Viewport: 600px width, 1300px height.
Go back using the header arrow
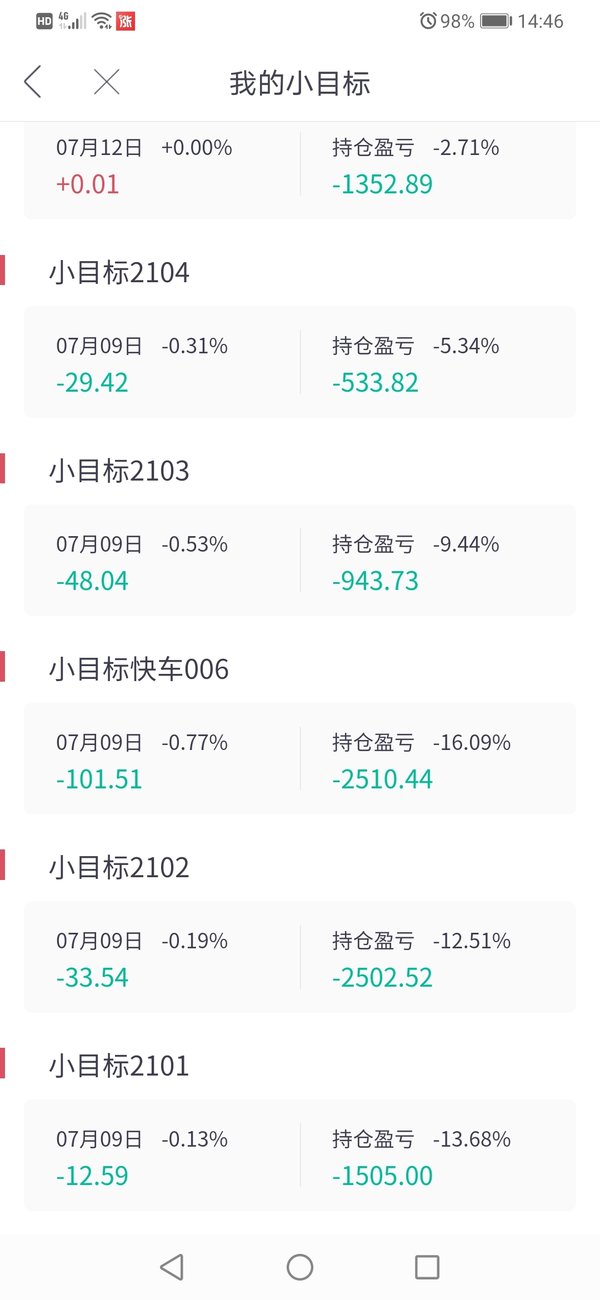tap(33, 82)
